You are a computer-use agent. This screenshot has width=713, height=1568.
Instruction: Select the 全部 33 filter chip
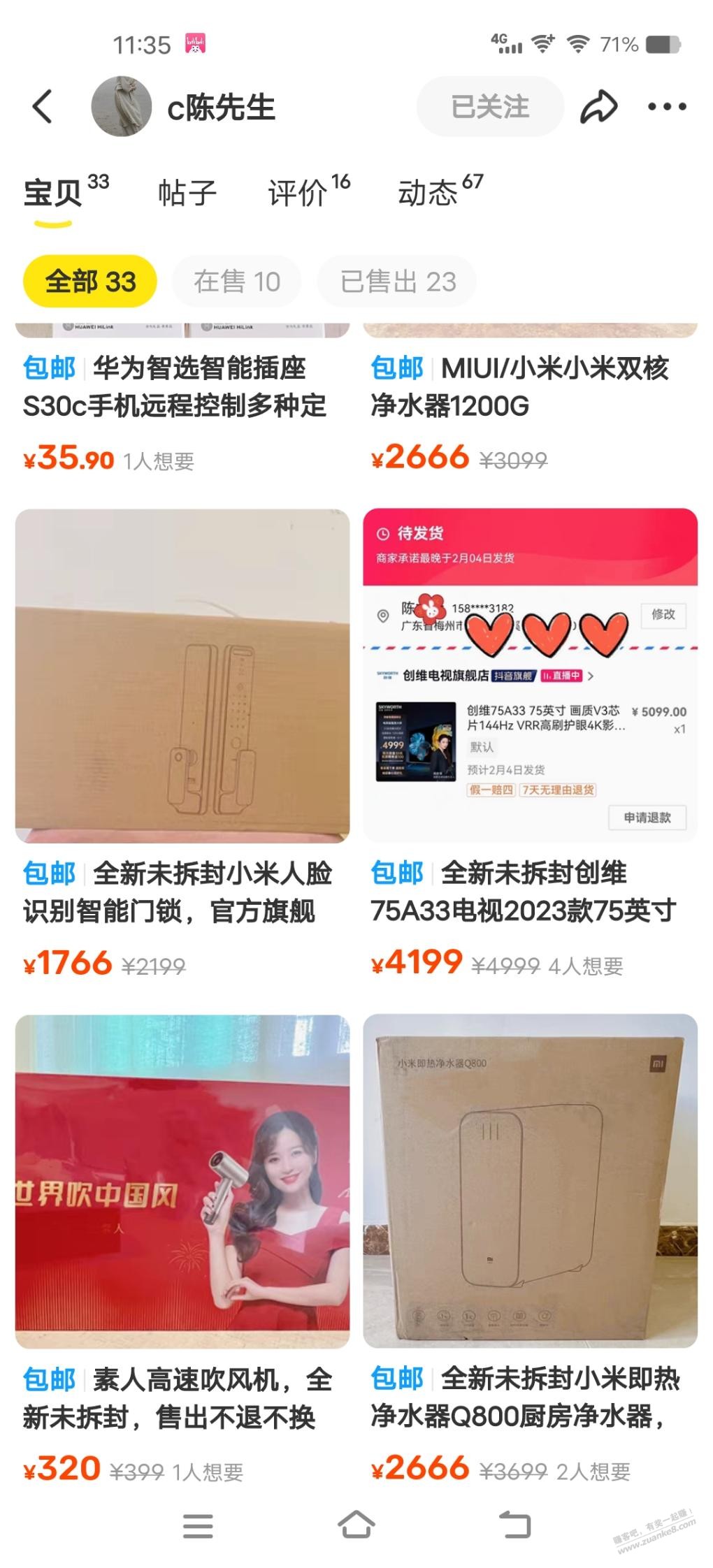click(x=90, y=282)
